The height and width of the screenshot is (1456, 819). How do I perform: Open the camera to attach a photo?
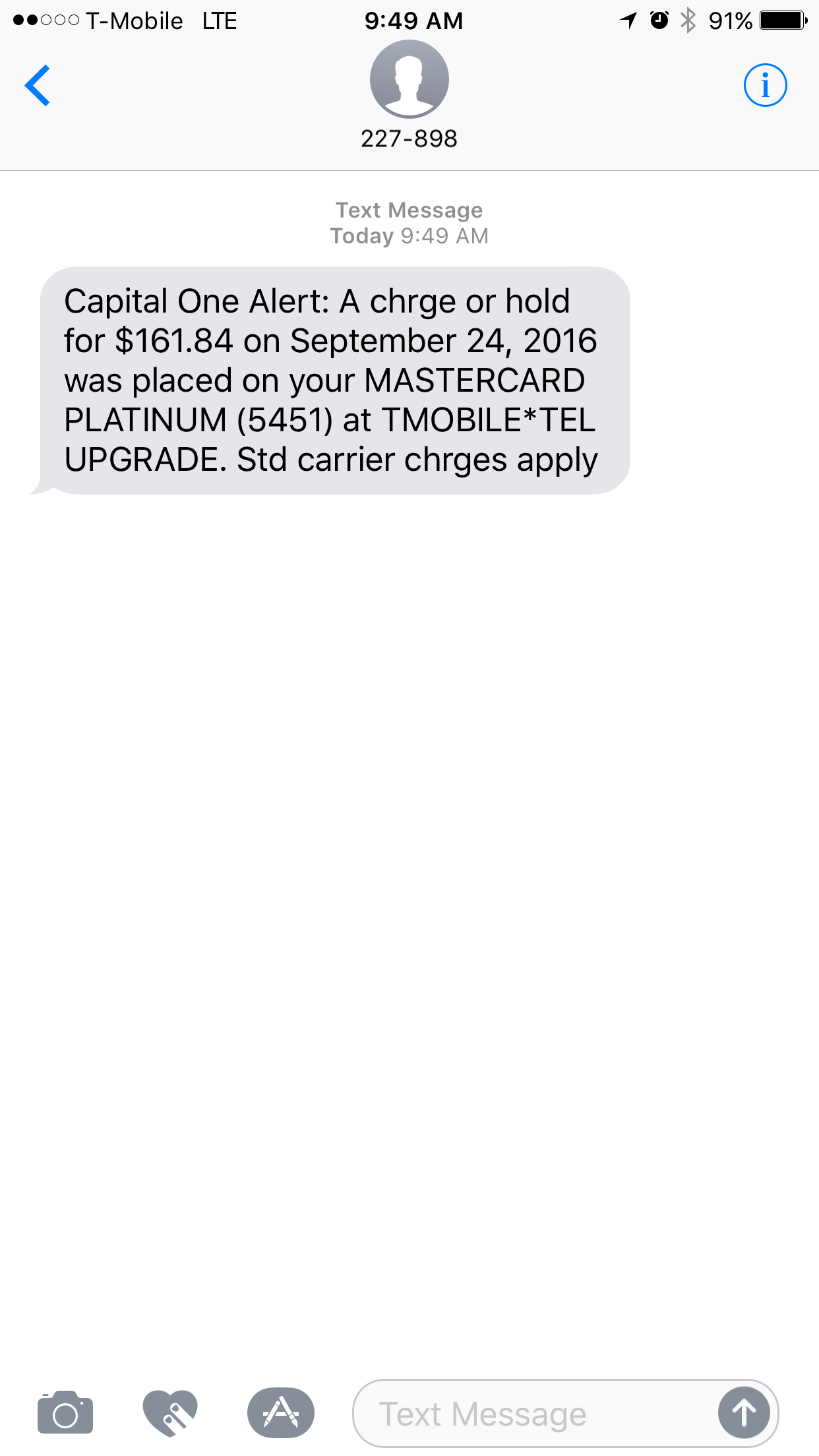[65, 1413]
